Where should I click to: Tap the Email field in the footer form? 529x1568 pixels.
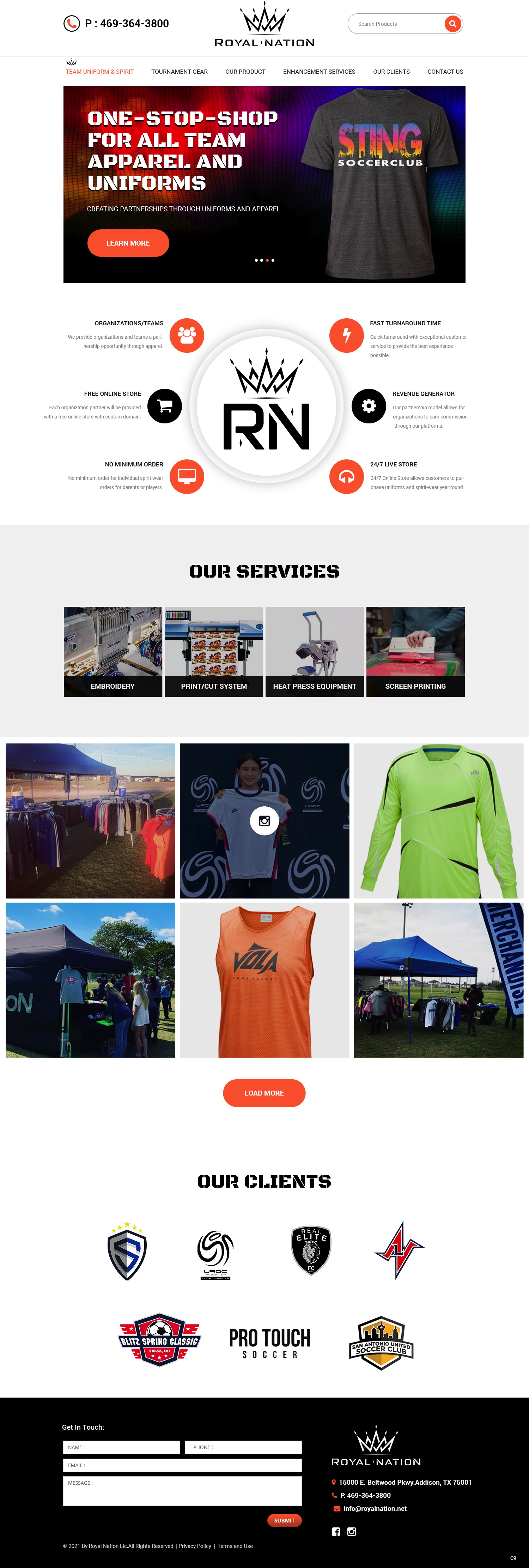pyautogui.click(x=182, y=1465)
